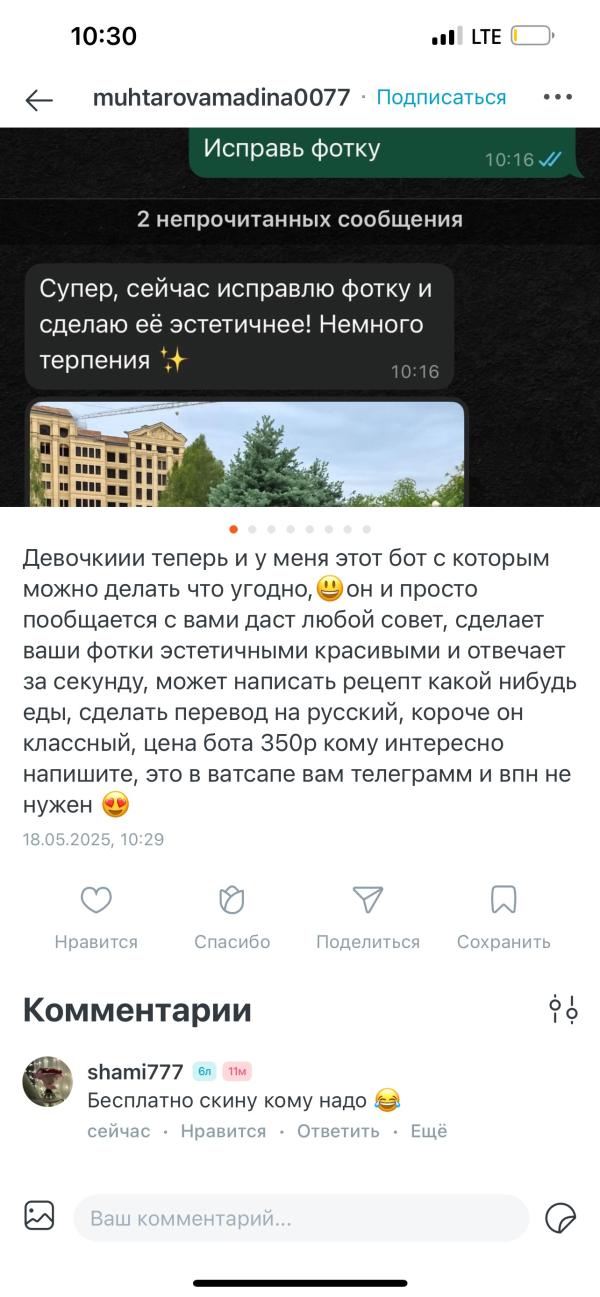Tap Подписаться to follow the author

click(441, 98)
